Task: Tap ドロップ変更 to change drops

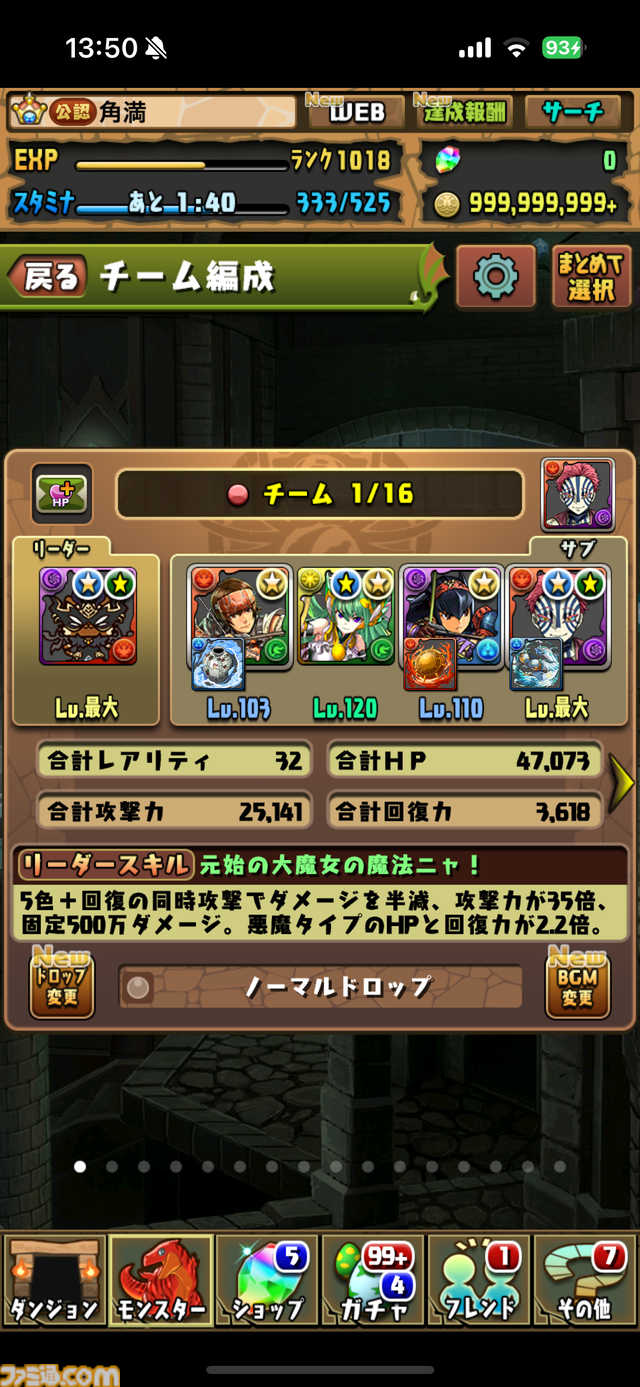Action: click(x=62, y=985)
